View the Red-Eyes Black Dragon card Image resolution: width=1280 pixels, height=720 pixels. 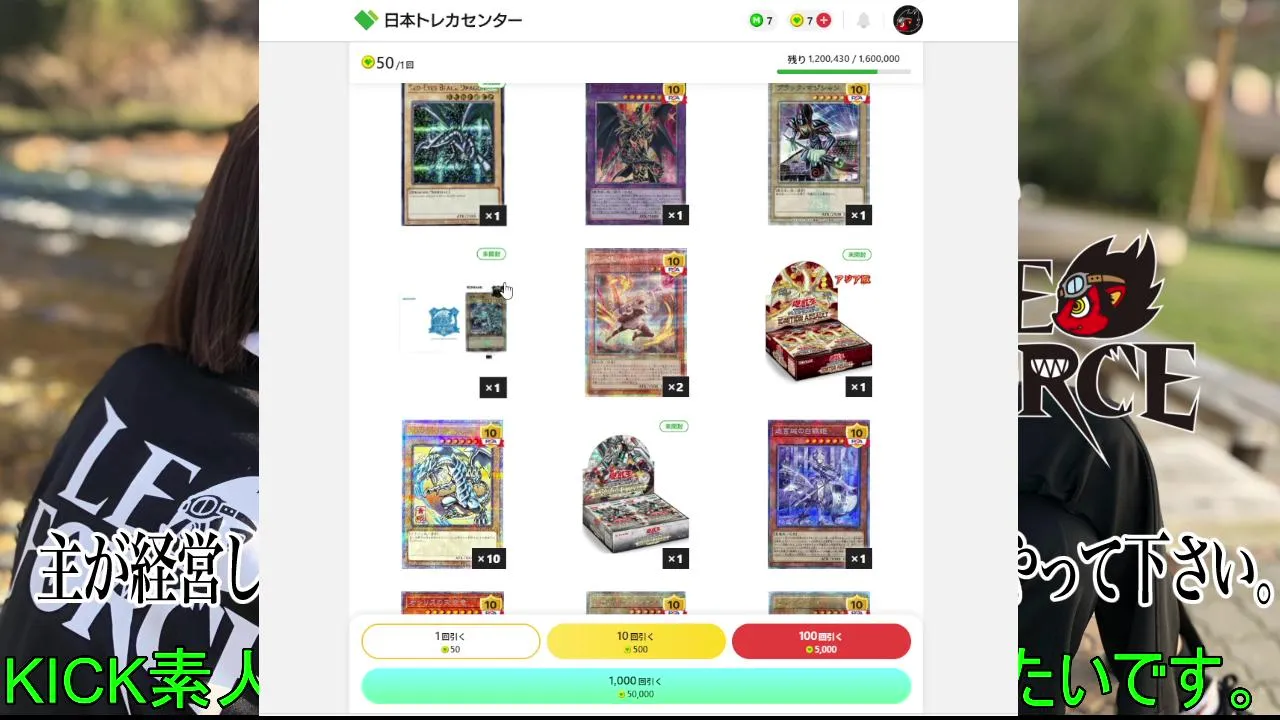click(452, 155)
